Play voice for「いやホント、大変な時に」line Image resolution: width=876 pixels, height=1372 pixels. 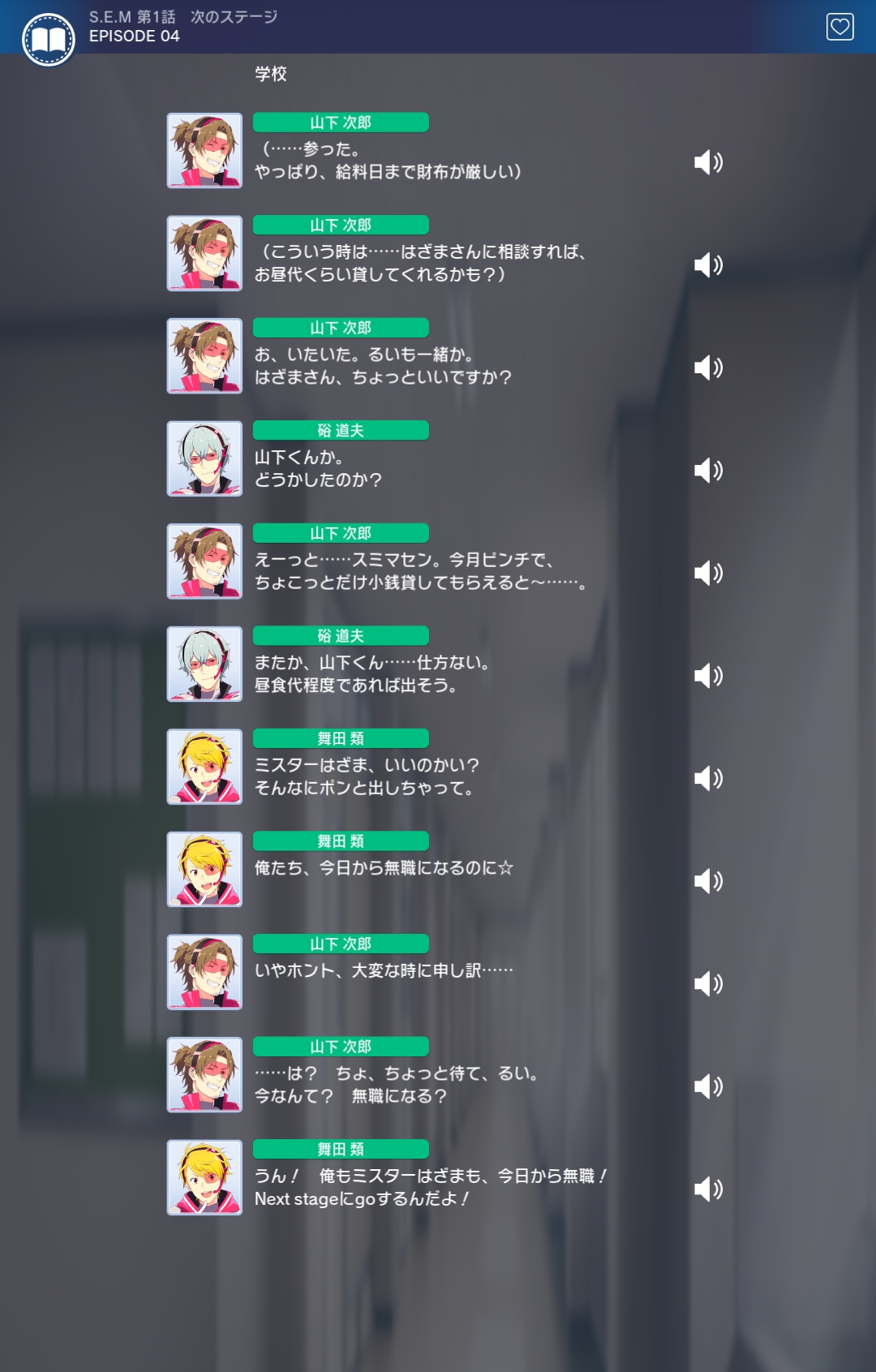click(x=708, y=983)
